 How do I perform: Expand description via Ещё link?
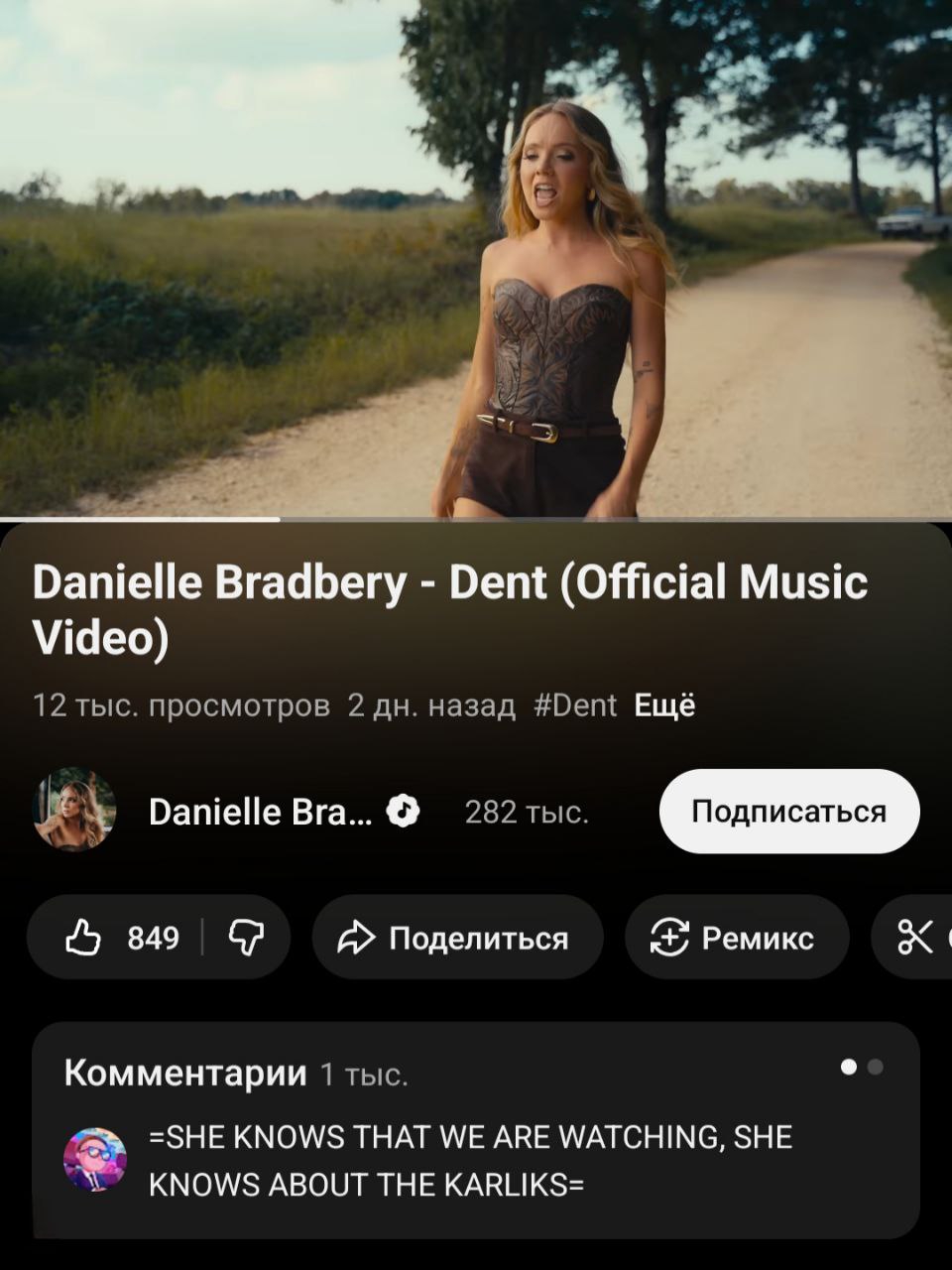[664, 705]
